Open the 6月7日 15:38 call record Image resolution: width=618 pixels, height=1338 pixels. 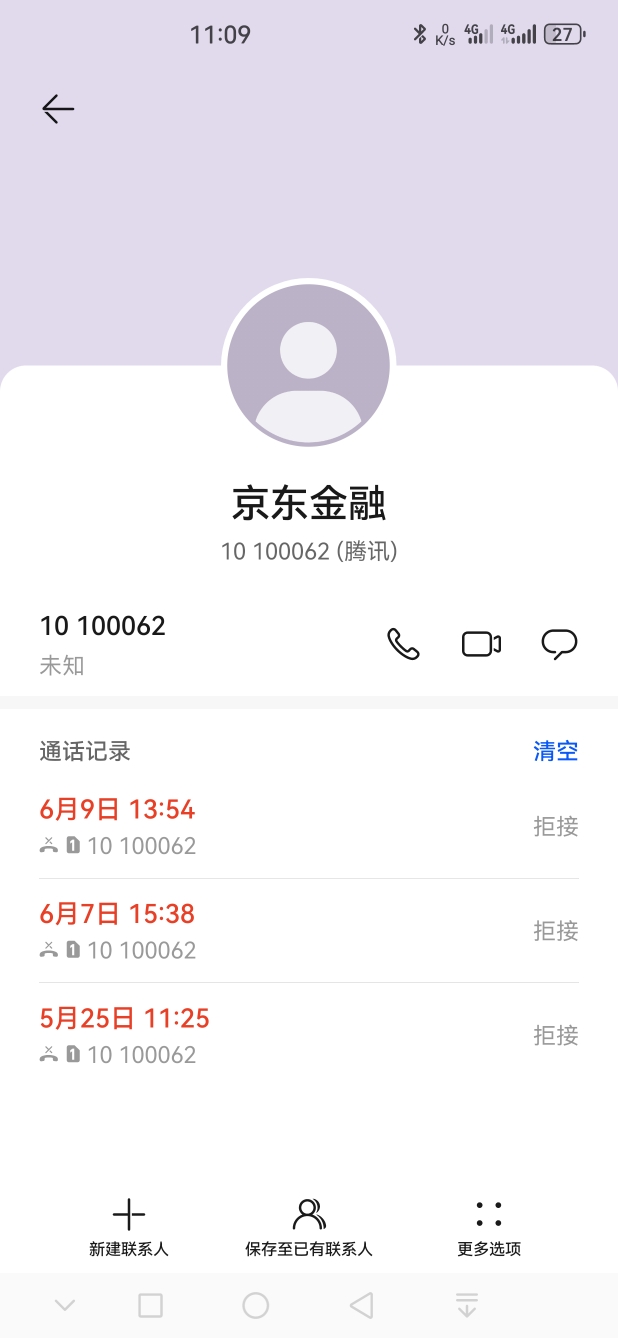tap(309, 931)
